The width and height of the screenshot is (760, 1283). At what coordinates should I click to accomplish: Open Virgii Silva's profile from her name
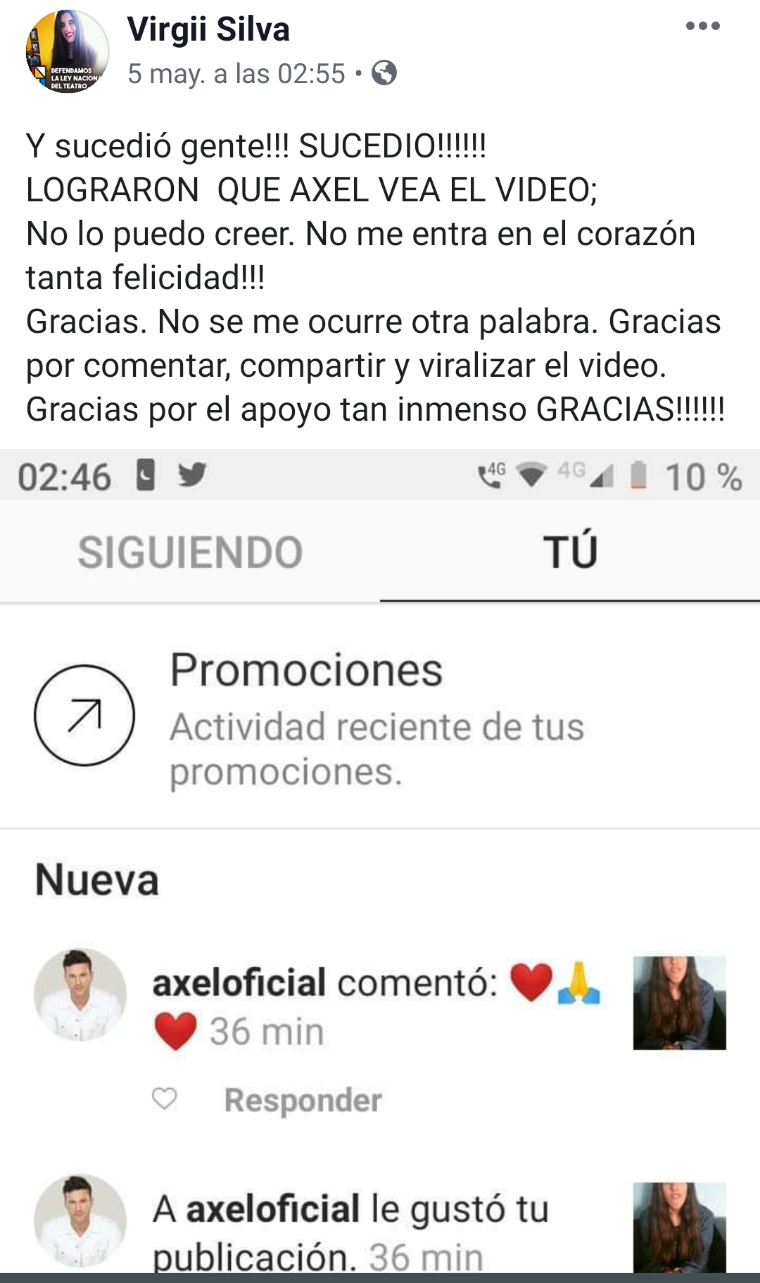208,30
